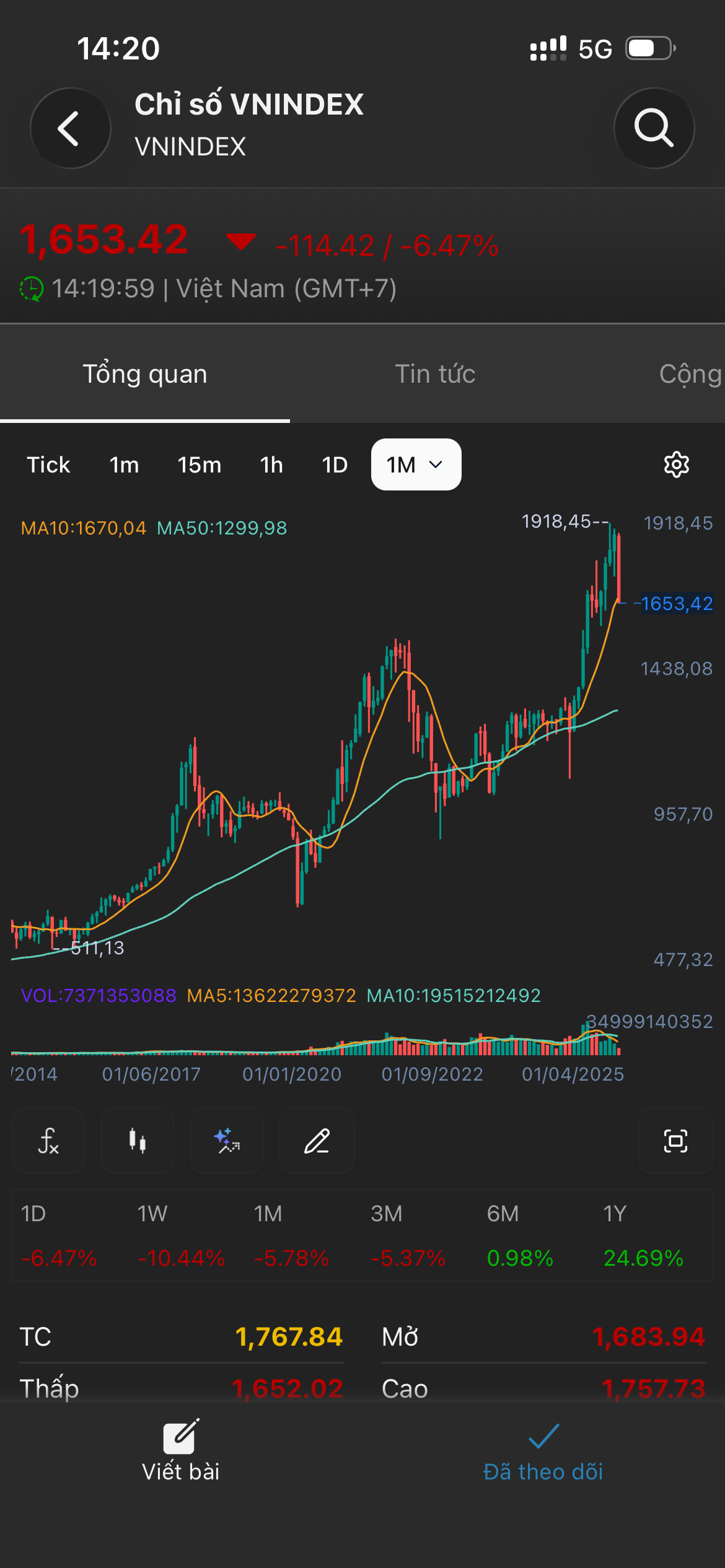The height and width of the screenshot is (1568, 725).
Task: Select the 15m chart interval
Action: (199, 465)
